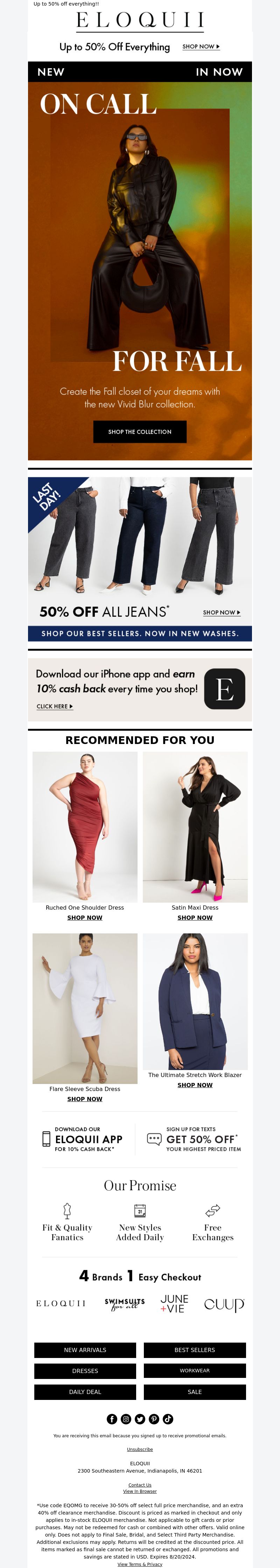Open the Download Eloquii App banner
Image resolution: width=280 pixels, height=1568 pixels.
coord(82,1139)
